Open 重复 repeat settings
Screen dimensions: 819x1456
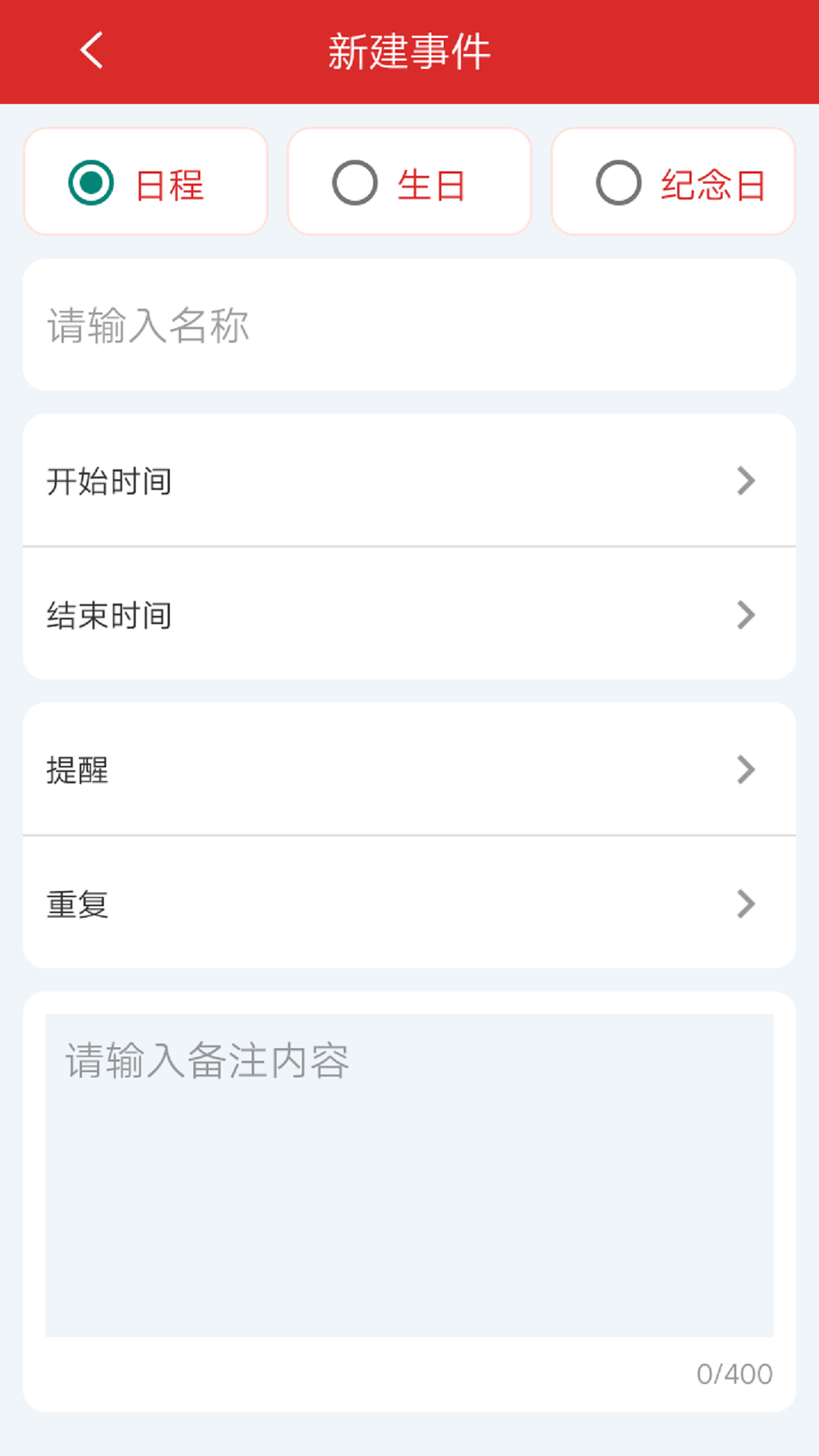(x=409, y=903)
